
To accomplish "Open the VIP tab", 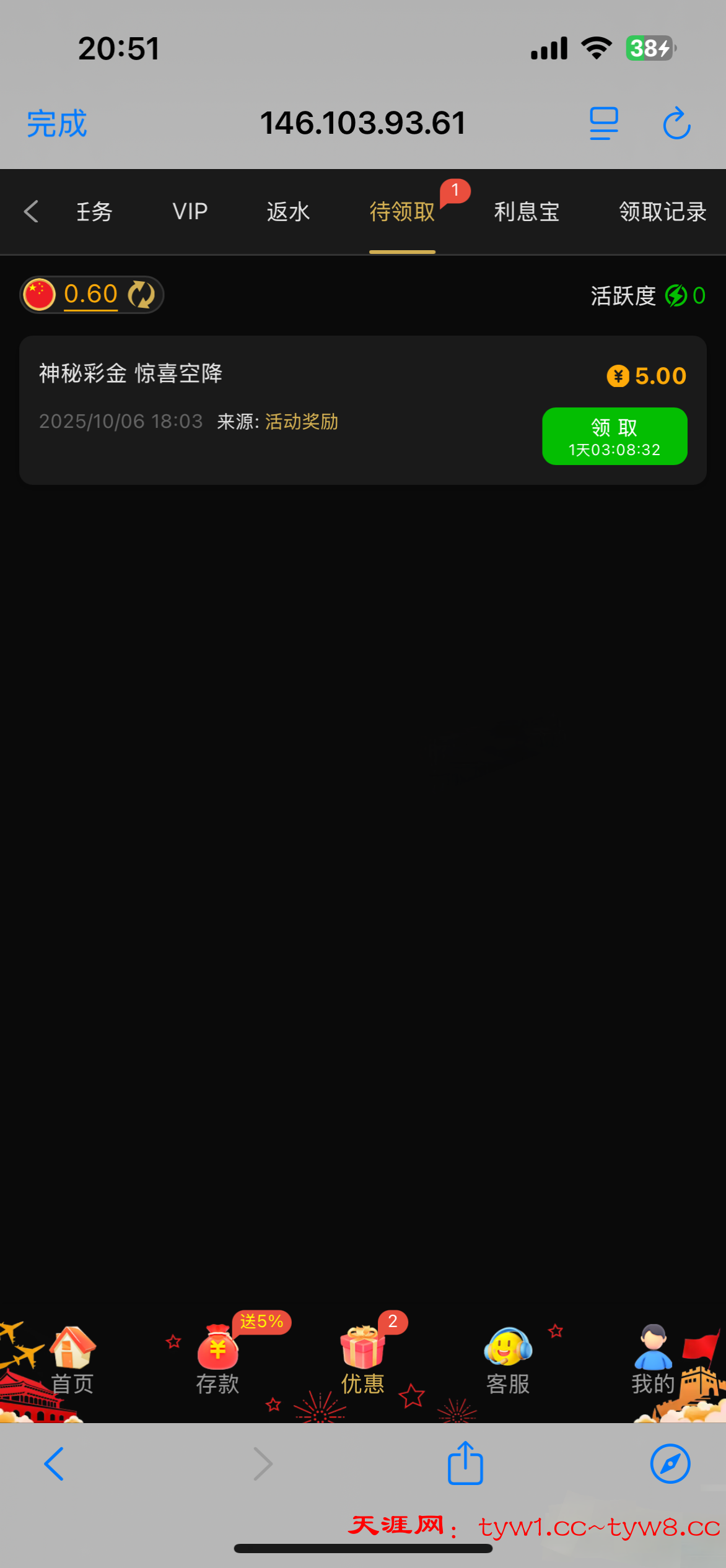I will pos(190,212).
